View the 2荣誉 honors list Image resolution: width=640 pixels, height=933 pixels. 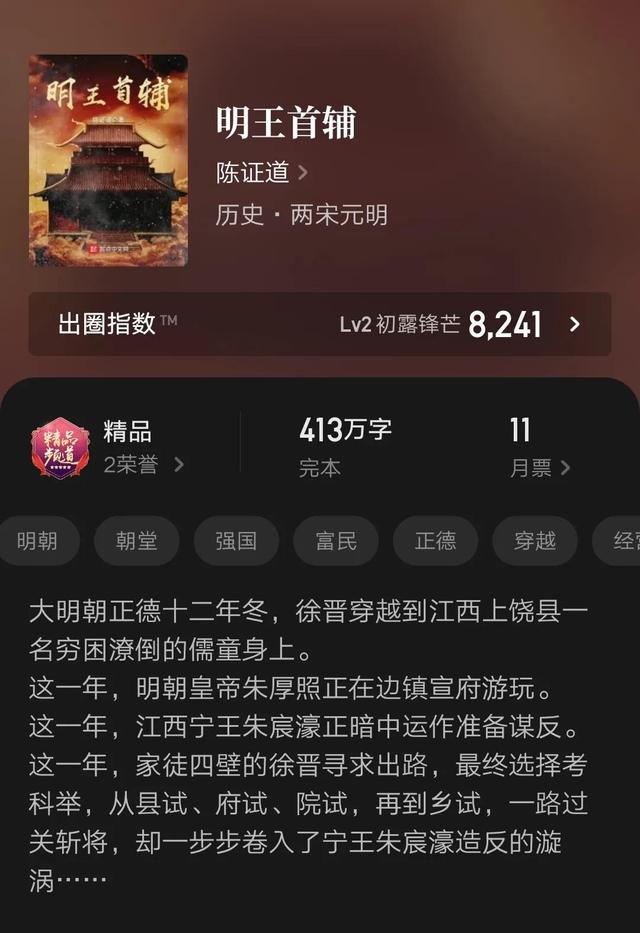point(144,465)
